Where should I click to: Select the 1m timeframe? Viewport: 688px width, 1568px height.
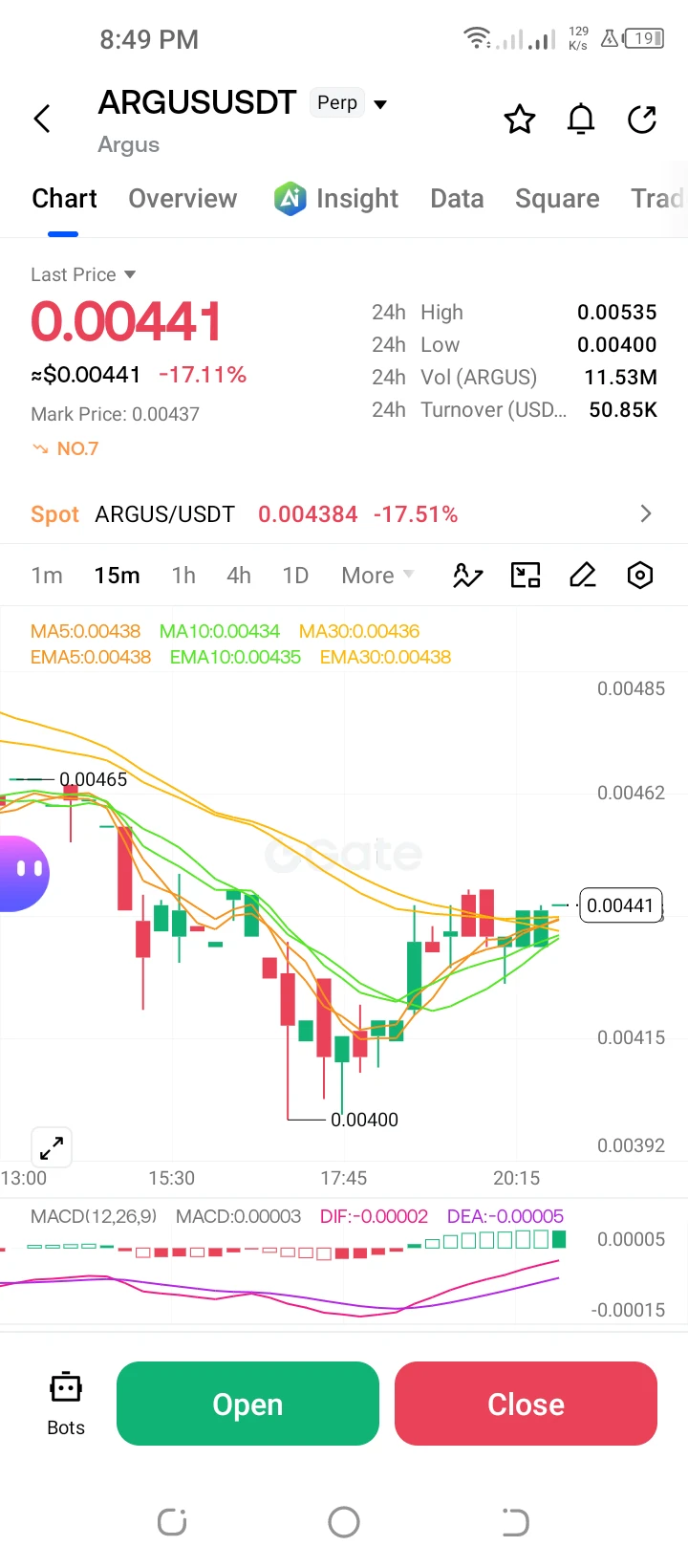[47, 576]
